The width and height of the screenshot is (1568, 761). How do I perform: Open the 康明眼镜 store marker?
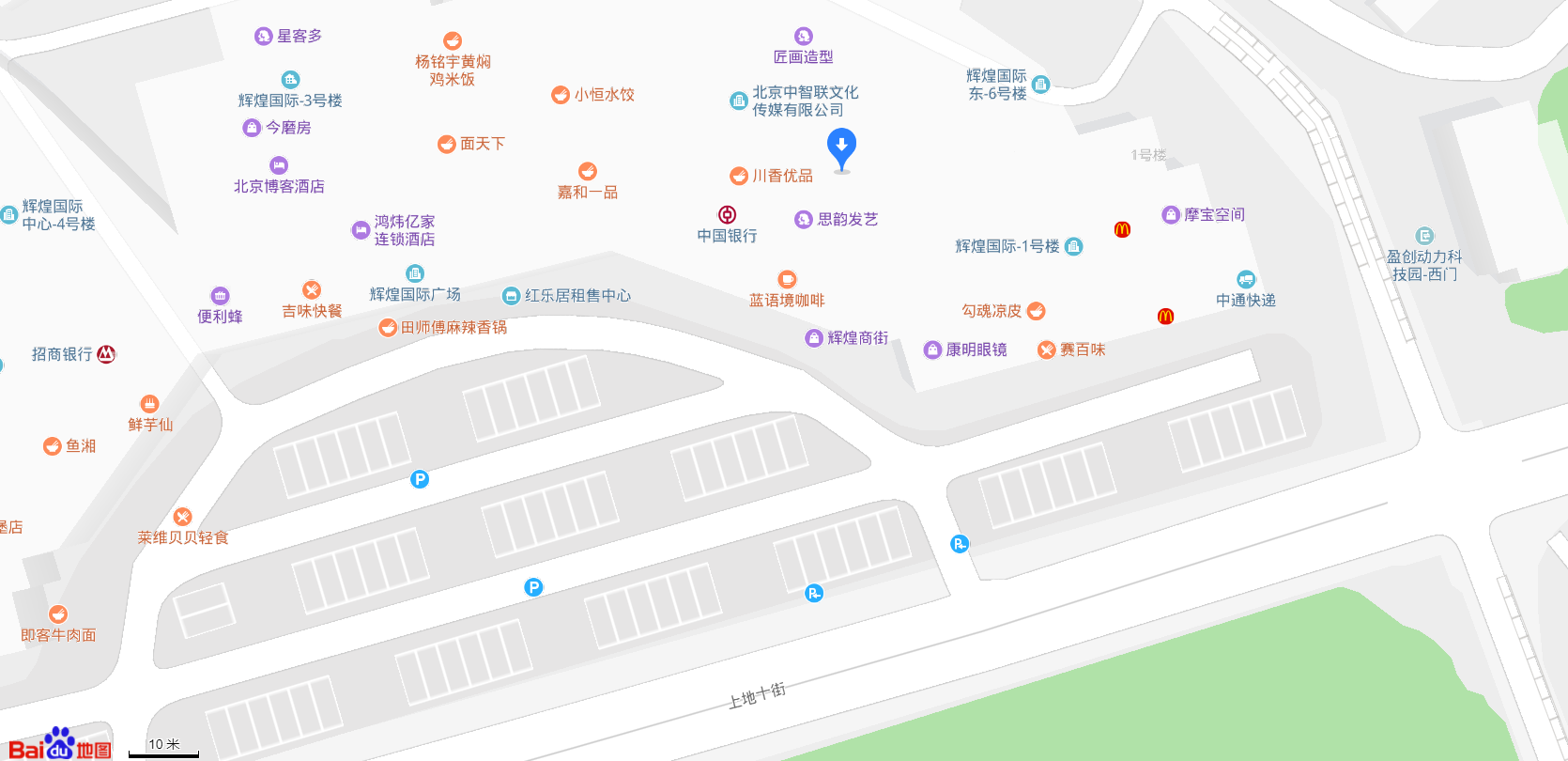point(932,350)
